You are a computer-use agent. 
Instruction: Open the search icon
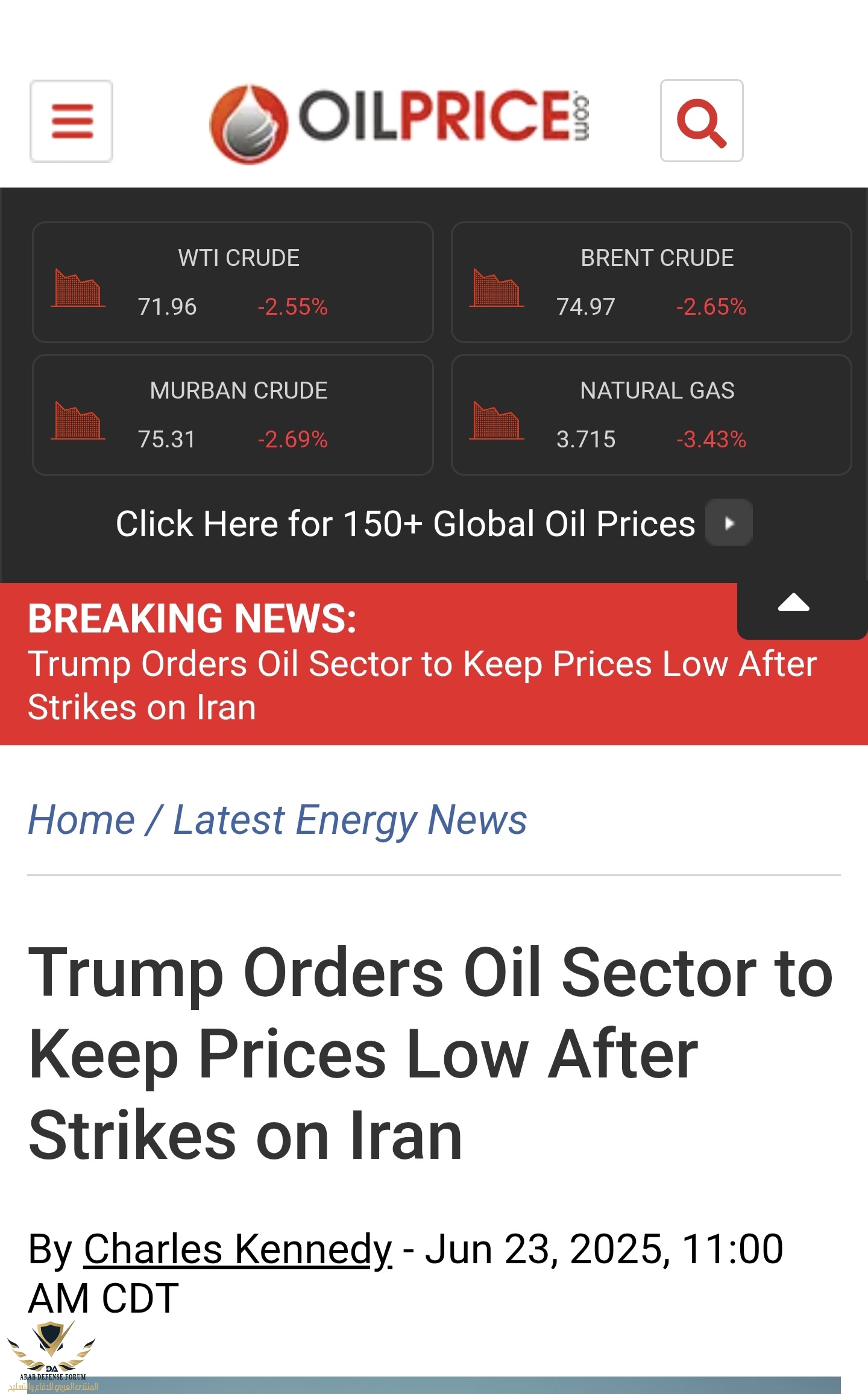pyautogui.click(x=701, y=121)
